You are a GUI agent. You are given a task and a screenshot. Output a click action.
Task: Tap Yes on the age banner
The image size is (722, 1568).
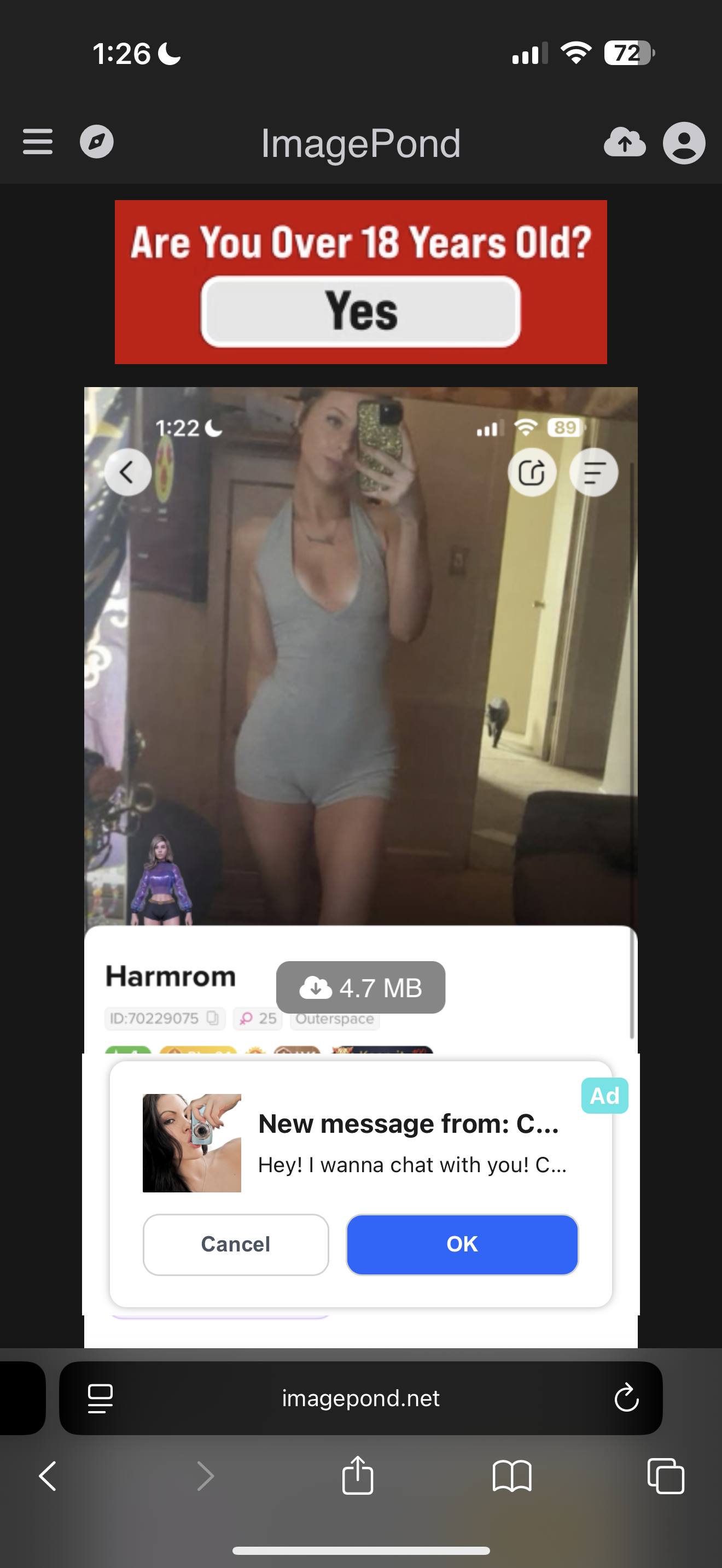pyautogui.click(x=360, y=311)
